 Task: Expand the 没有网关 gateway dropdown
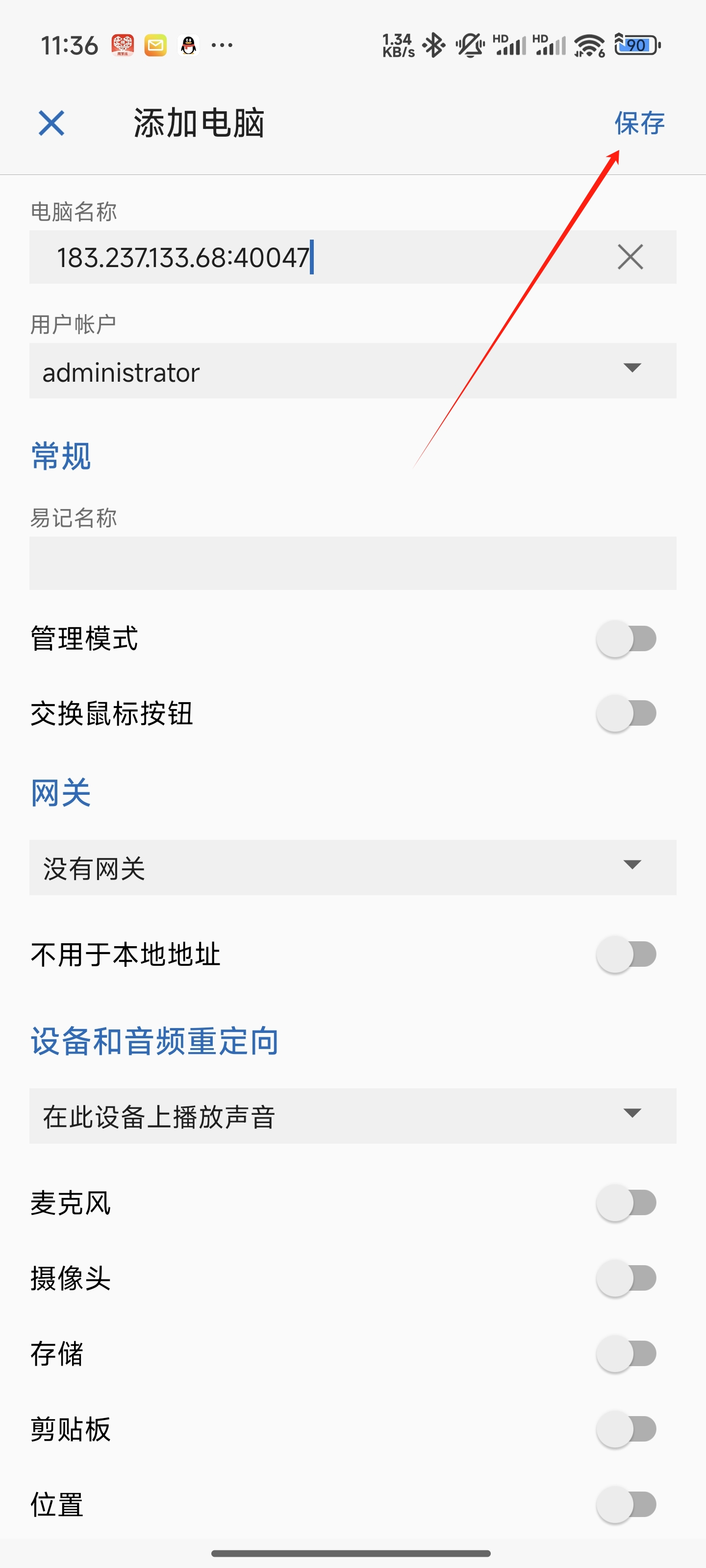tap(353, 867)
